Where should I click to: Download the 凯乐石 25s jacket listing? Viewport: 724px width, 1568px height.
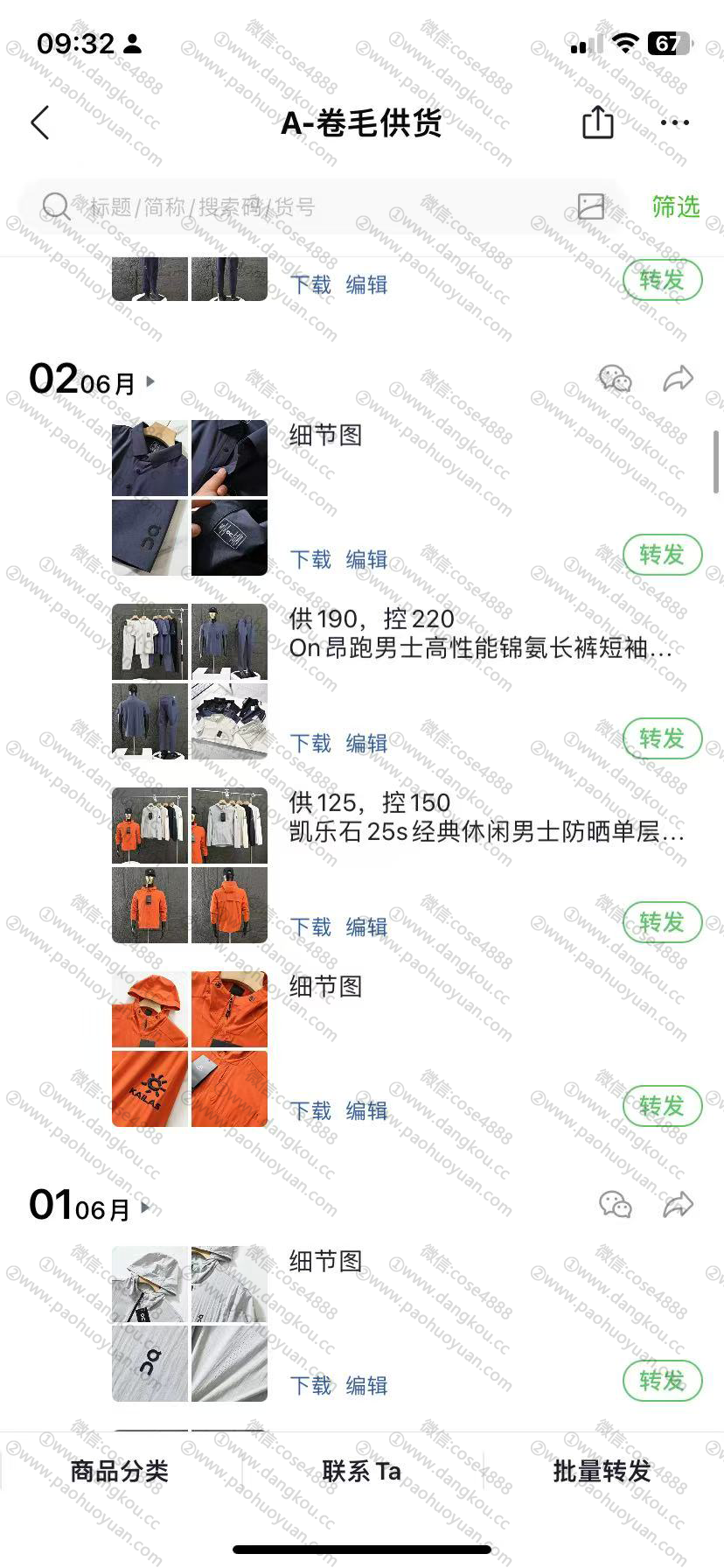pos(310,927)
